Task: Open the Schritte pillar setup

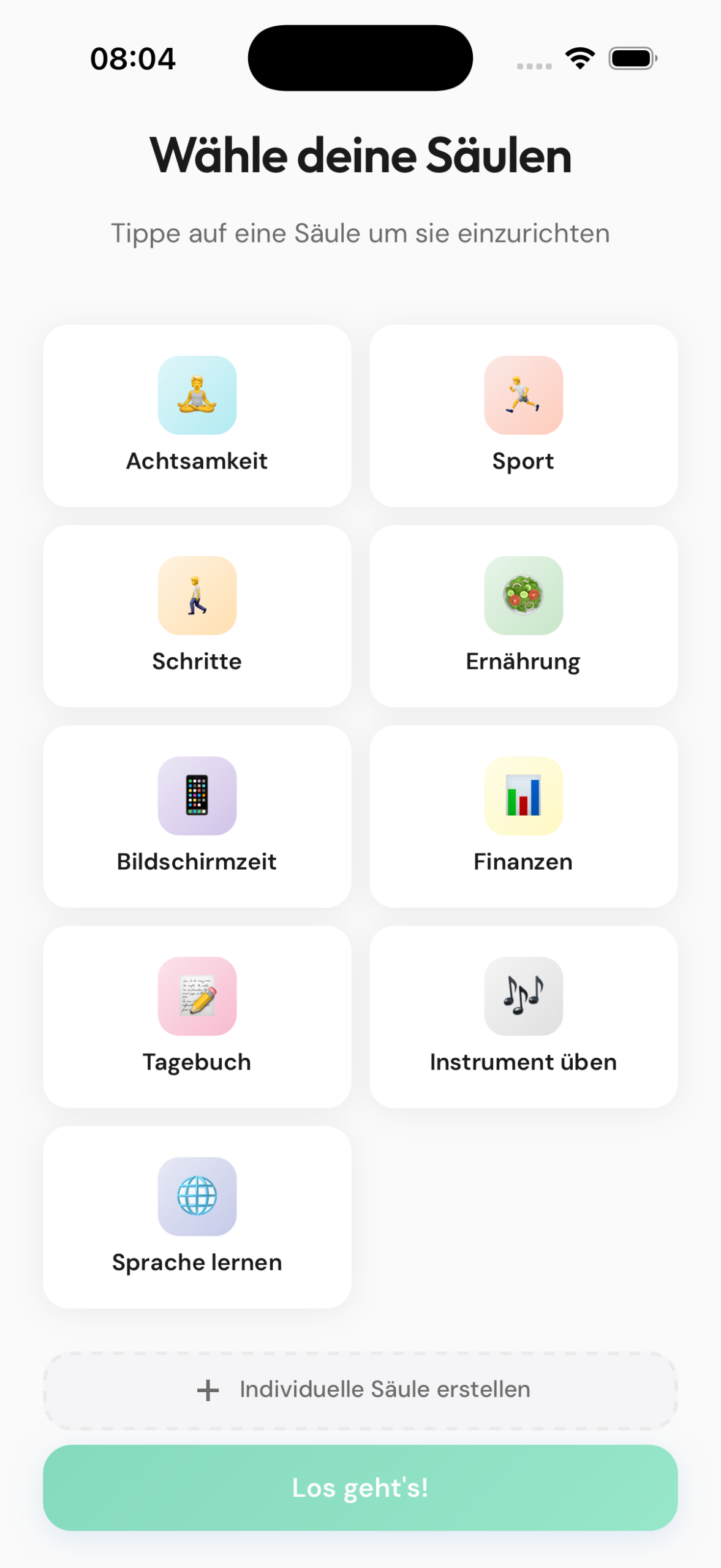Action: point(197,616)
